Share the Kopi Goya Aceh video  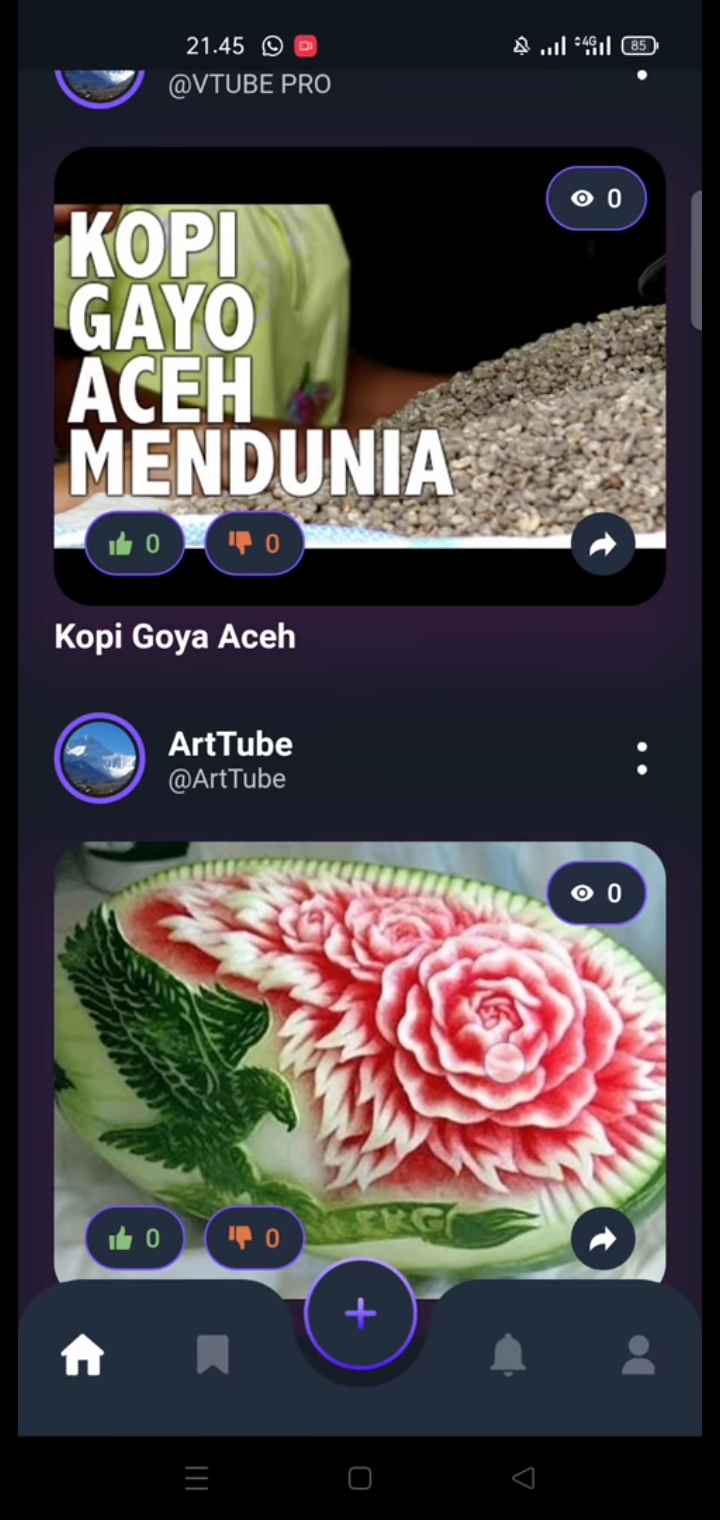[602, 544]
